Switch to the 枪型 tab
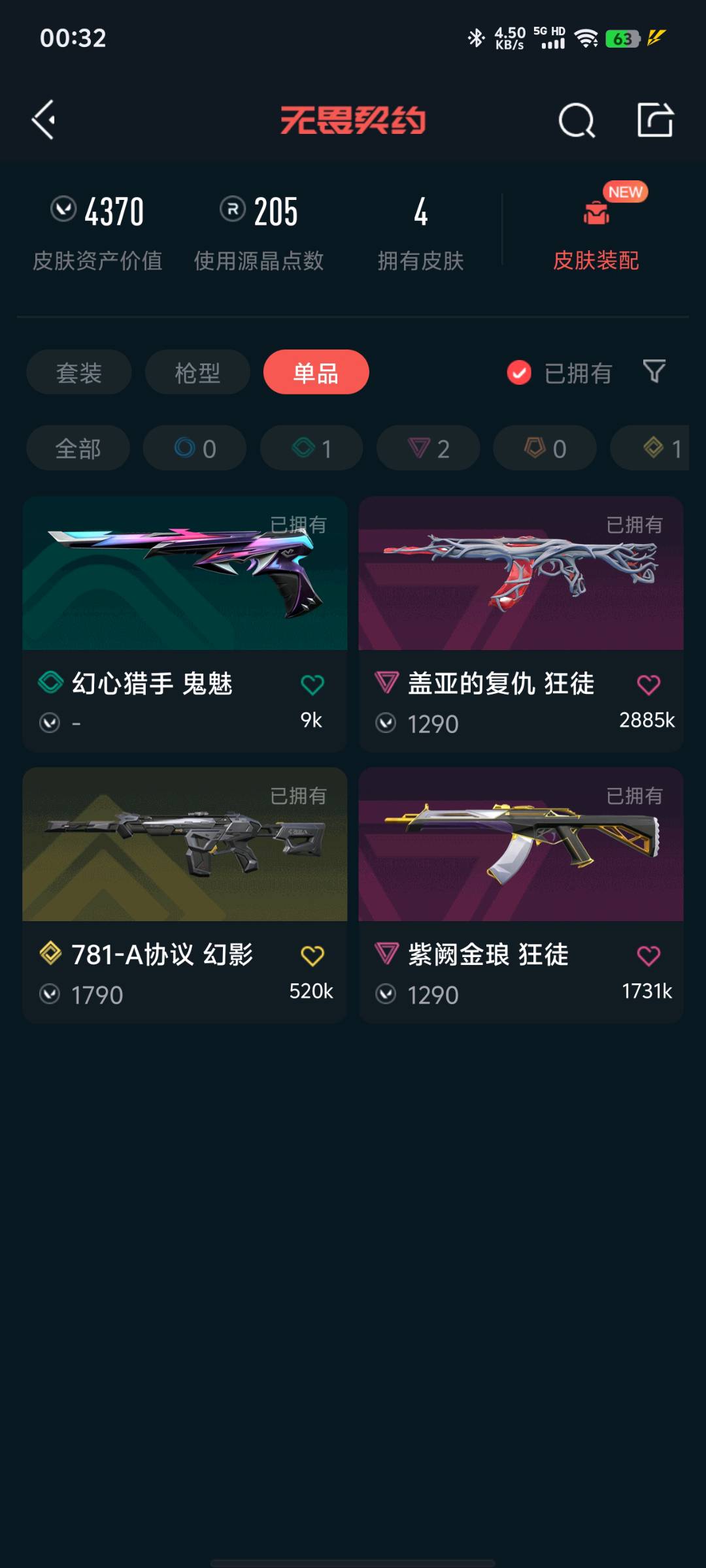Viewport: 706px width, 1568px height. click(x=197, y=373)
